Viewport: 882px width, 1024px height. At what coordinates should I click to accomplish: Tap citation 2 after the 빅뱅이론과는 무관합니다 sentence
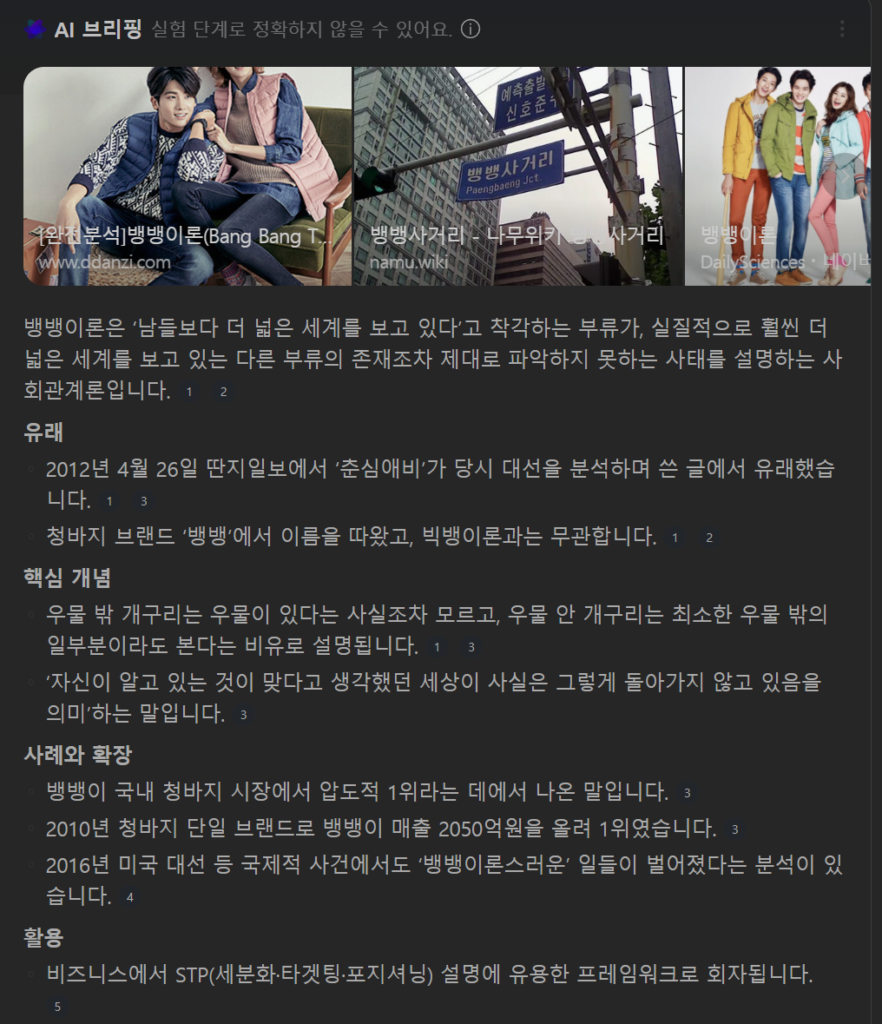pos(709,539)
